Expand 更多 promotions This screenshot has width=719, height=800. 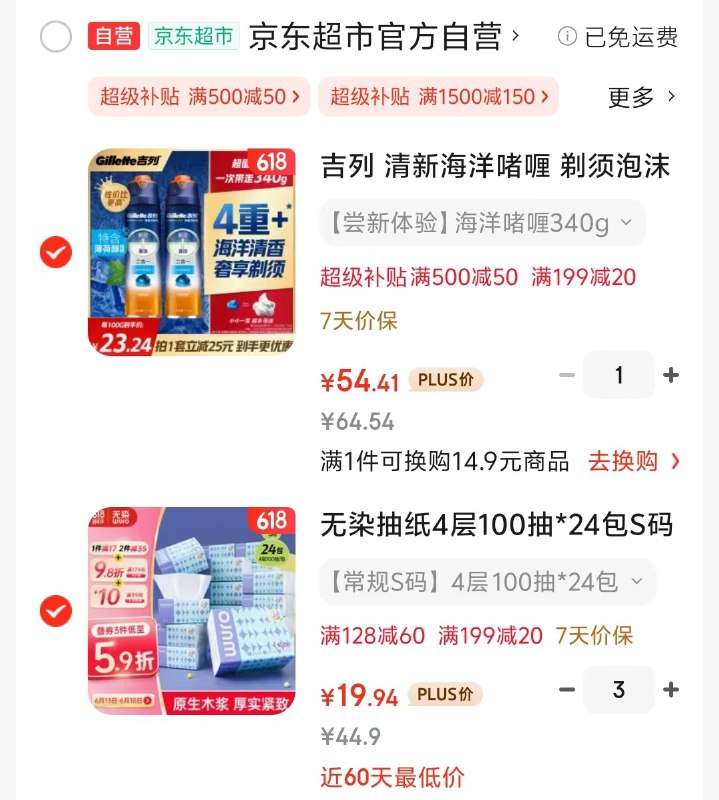(642, 97)
